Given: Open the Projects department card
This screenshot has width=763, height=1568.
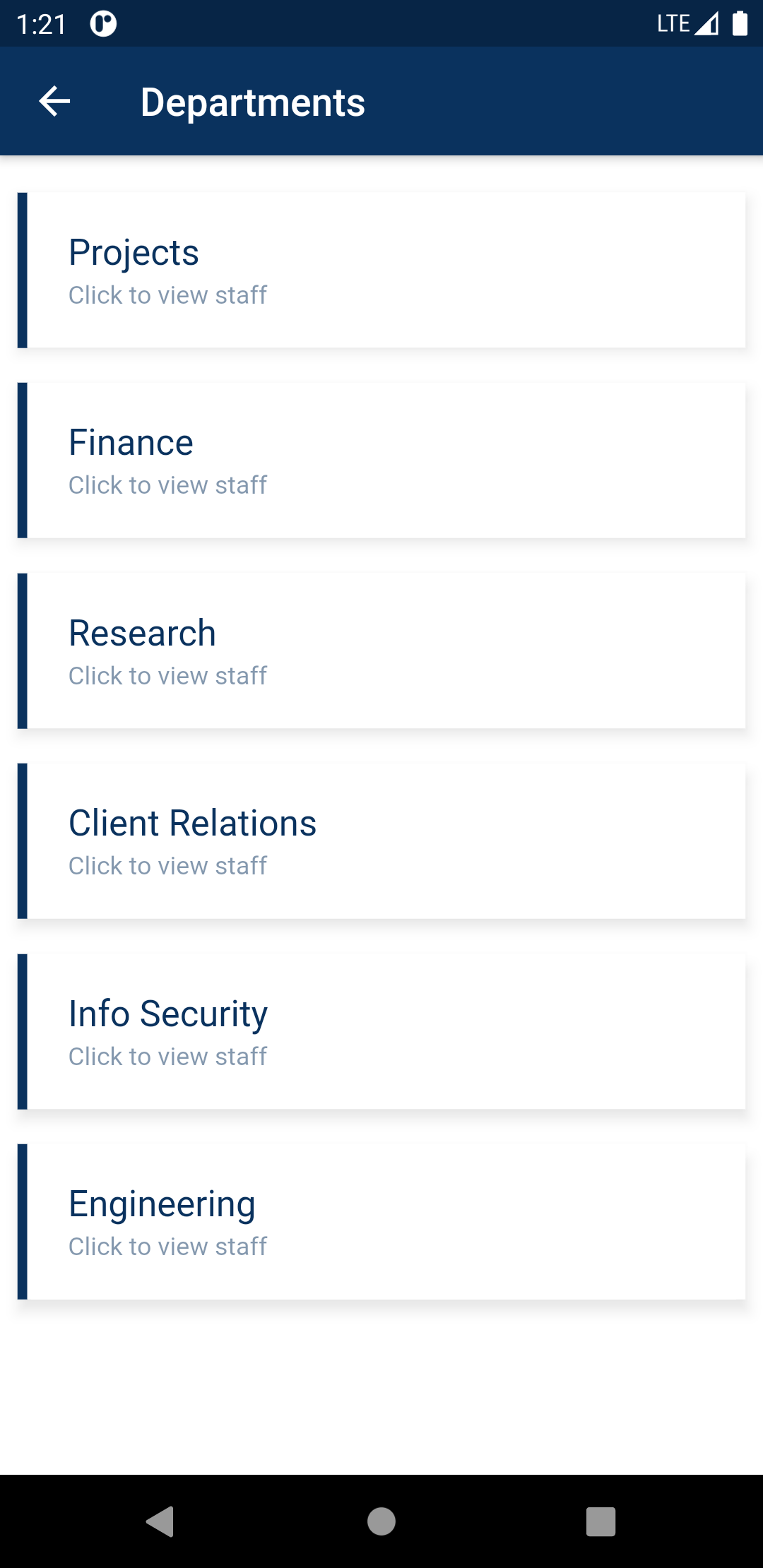Looking at the screenshot, I should click(381, 270).
